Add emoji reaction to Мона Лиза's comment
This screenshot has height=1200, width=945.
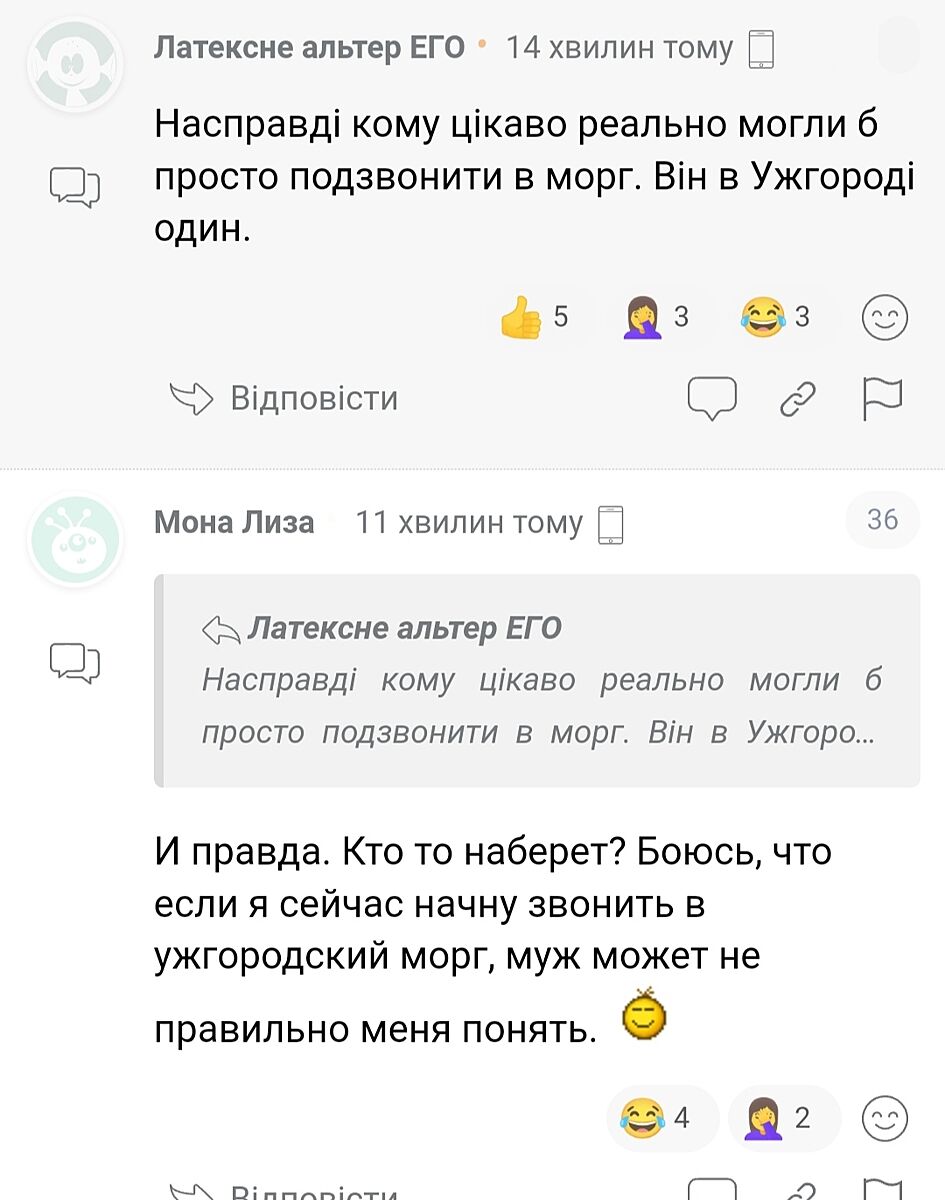coord(885,1117)
